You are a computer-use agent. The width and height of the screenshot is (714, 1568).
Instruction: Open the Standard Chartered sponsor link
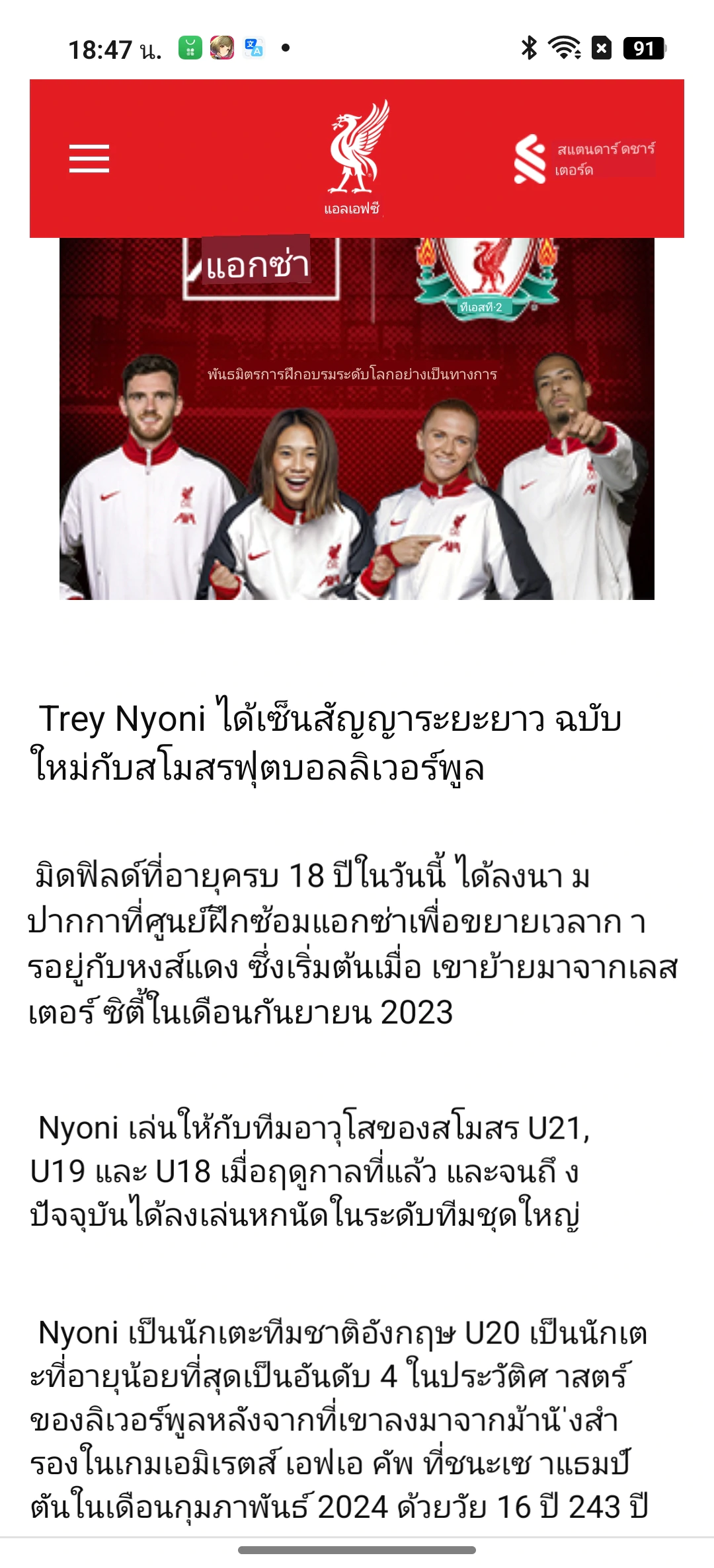click(584, 159)
